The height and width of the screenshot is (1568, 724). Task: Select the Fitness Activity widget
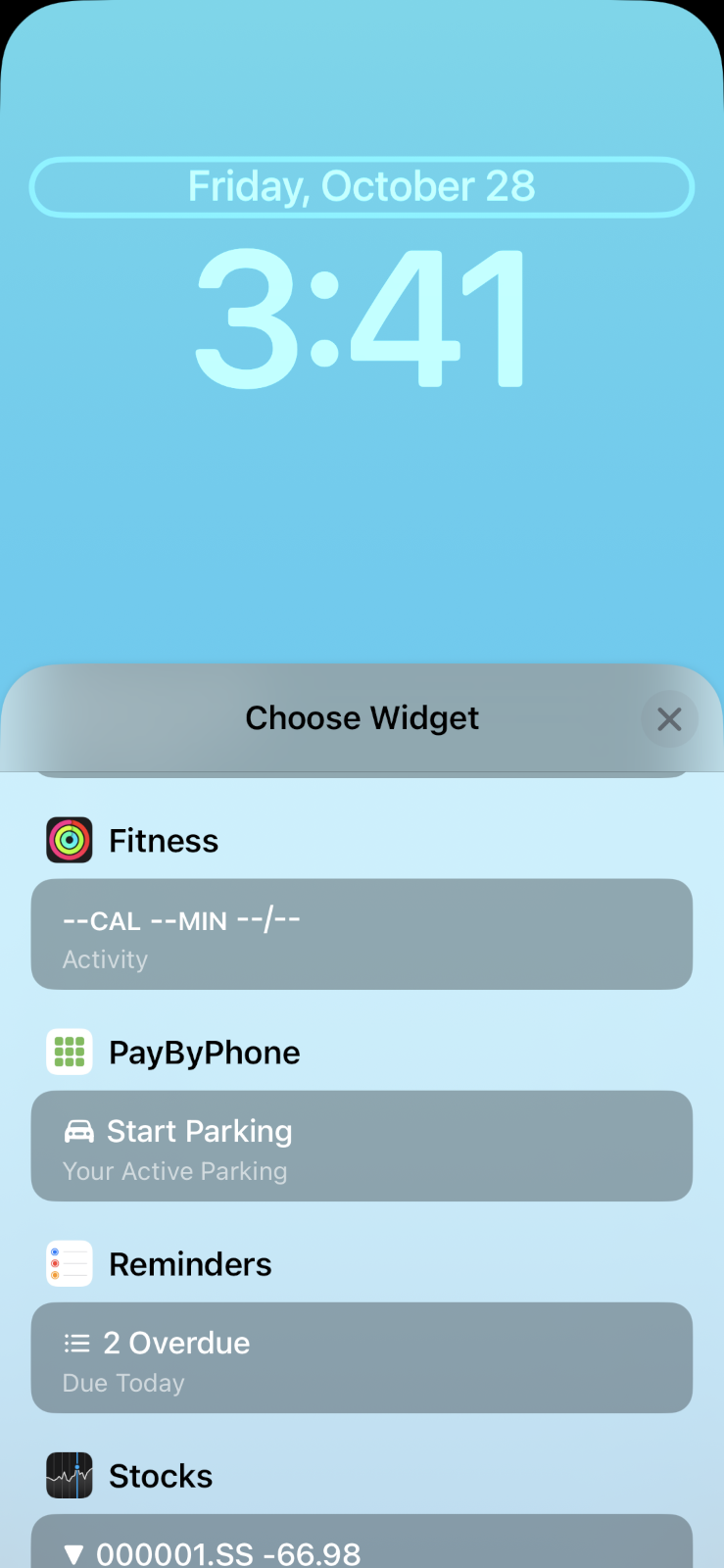coord(362,934)
